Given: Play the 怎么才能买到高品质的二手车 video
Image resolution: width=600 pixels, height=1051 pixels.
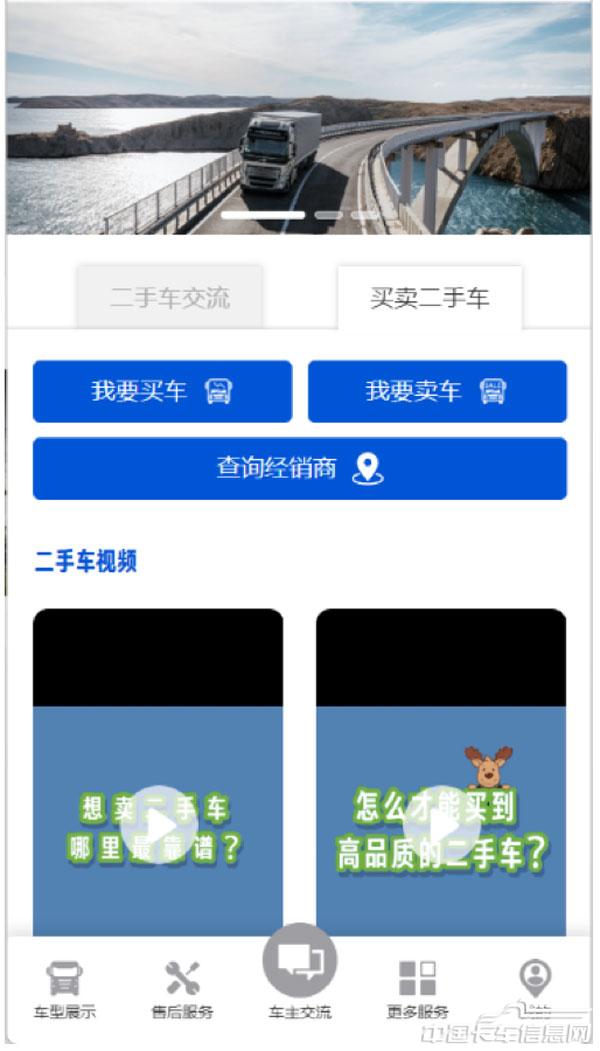Looking at the screenshot, I should tap(441, 826).
